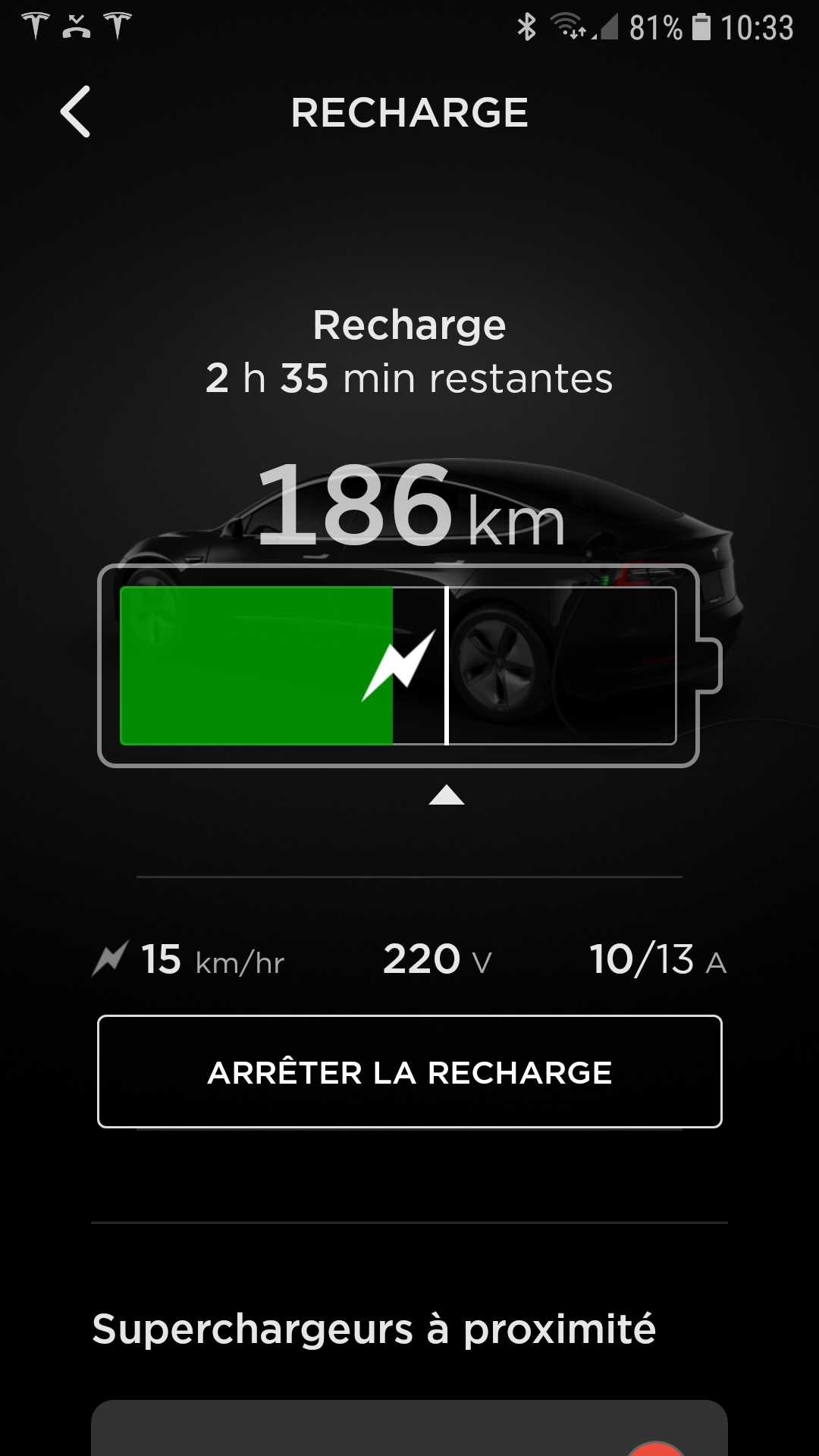Tap Arrêter la recharge button
Screen dimensions: 819x1456
point(409,1072)
